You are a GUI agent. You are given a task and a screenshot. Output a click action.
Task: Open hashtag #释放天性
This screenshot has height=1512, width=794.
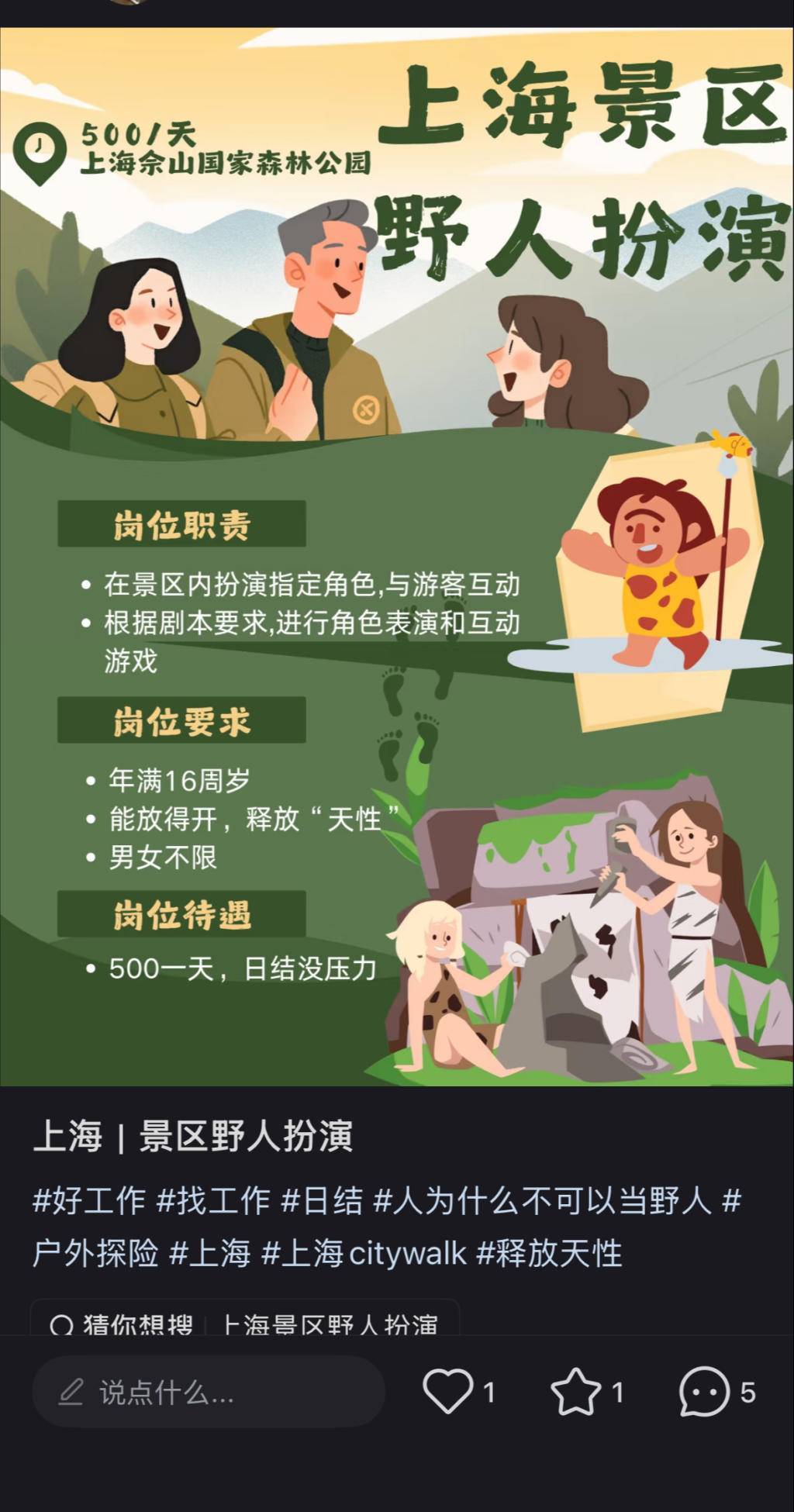[549, 1254]
